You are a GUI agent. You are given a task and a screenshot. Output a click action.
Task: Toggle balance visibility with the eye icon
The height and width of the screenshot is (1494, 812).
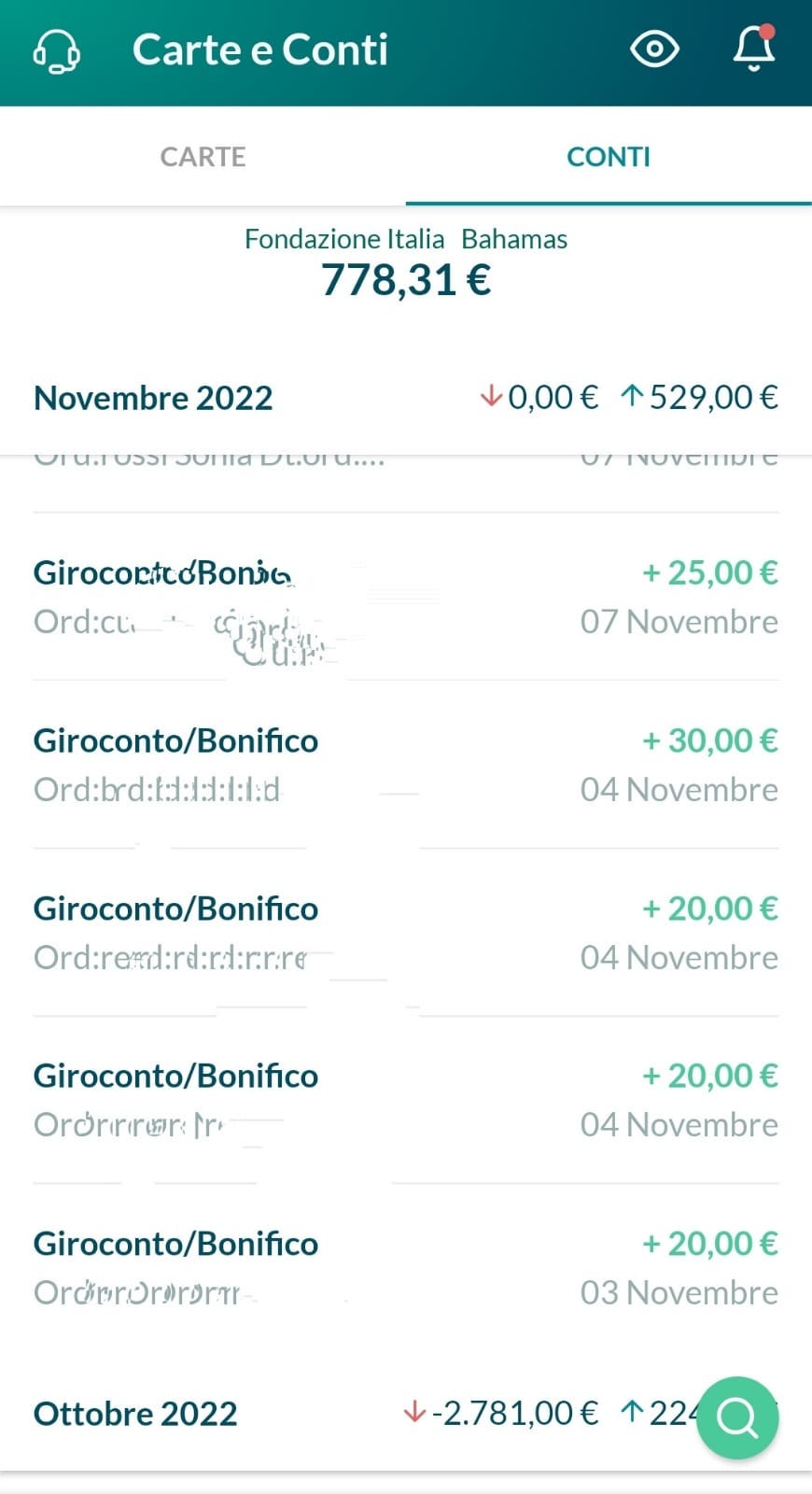pyautogui.click(x=654, y=49)
